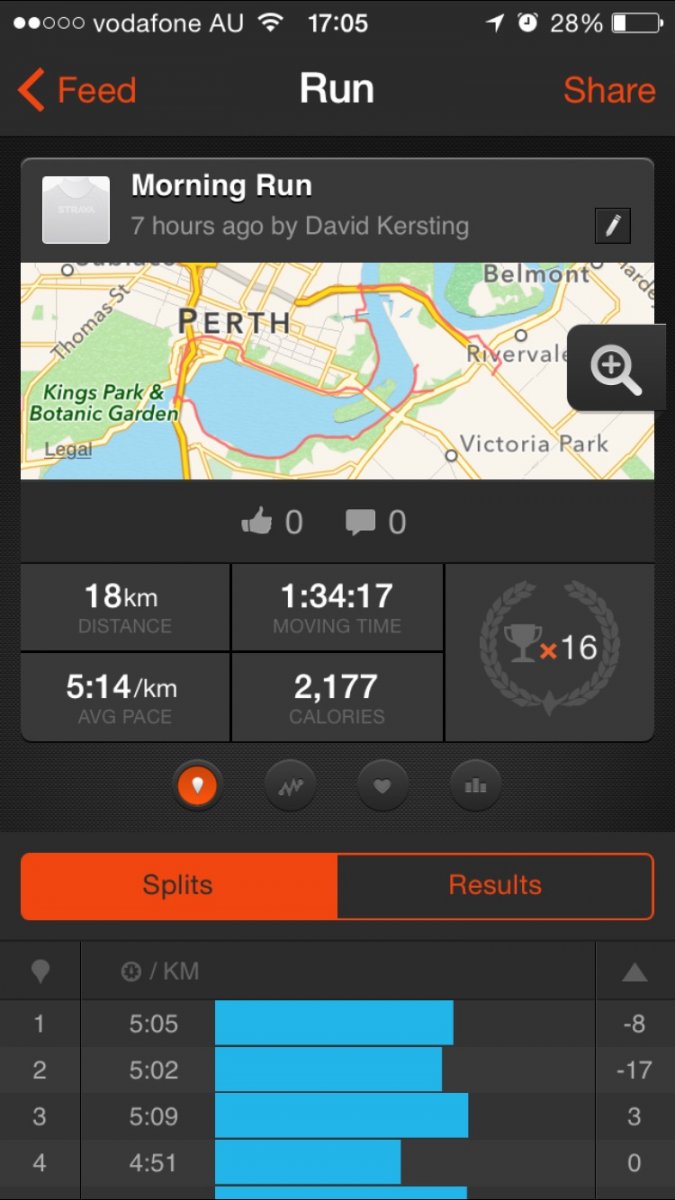The height and width of the screenshot is (1200, 675).
Task: Open the comments bubble
Action: [361, 522]
